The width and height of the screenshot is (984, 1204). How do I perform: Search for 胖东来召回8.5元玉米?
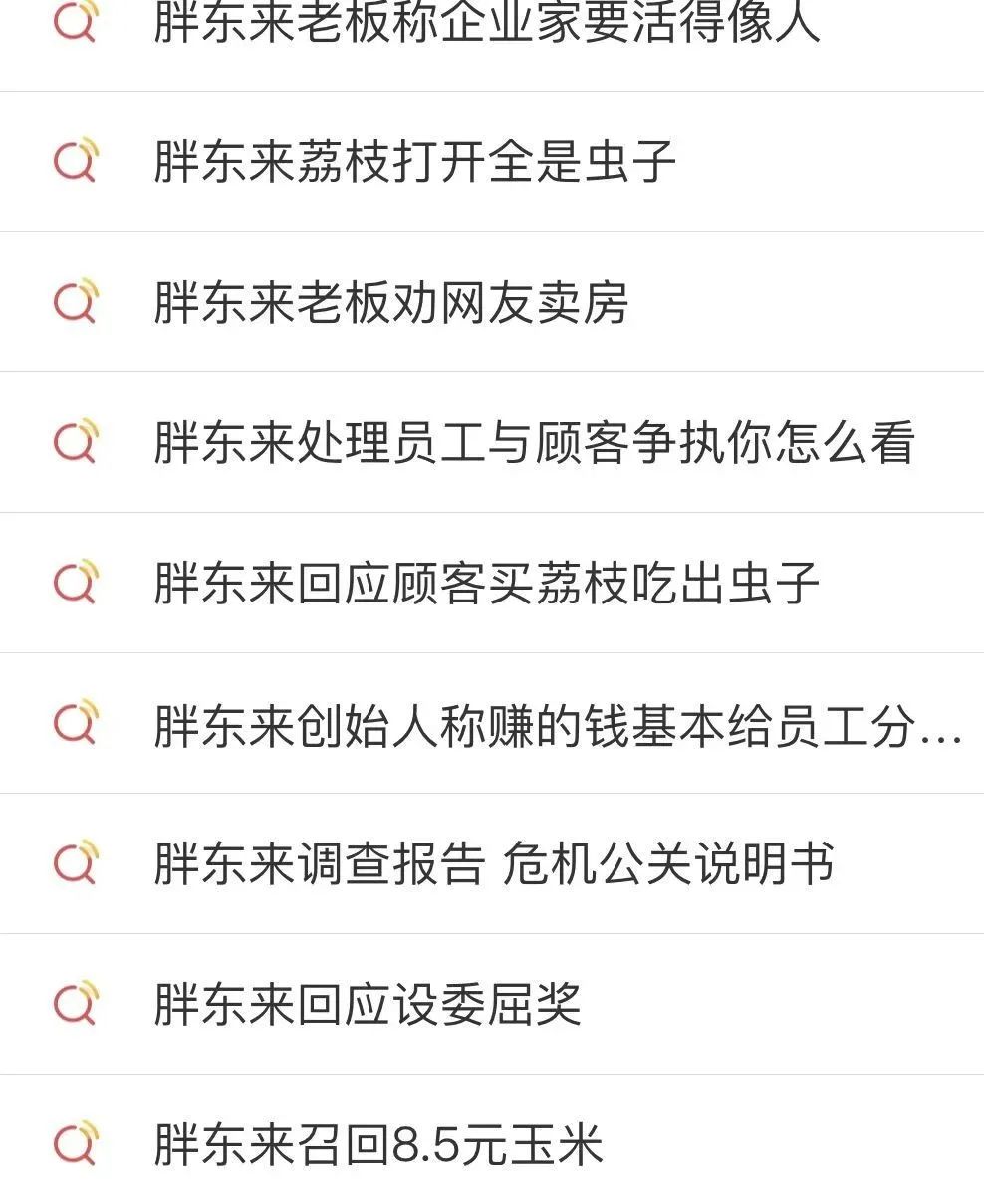tap(378, 1145)
